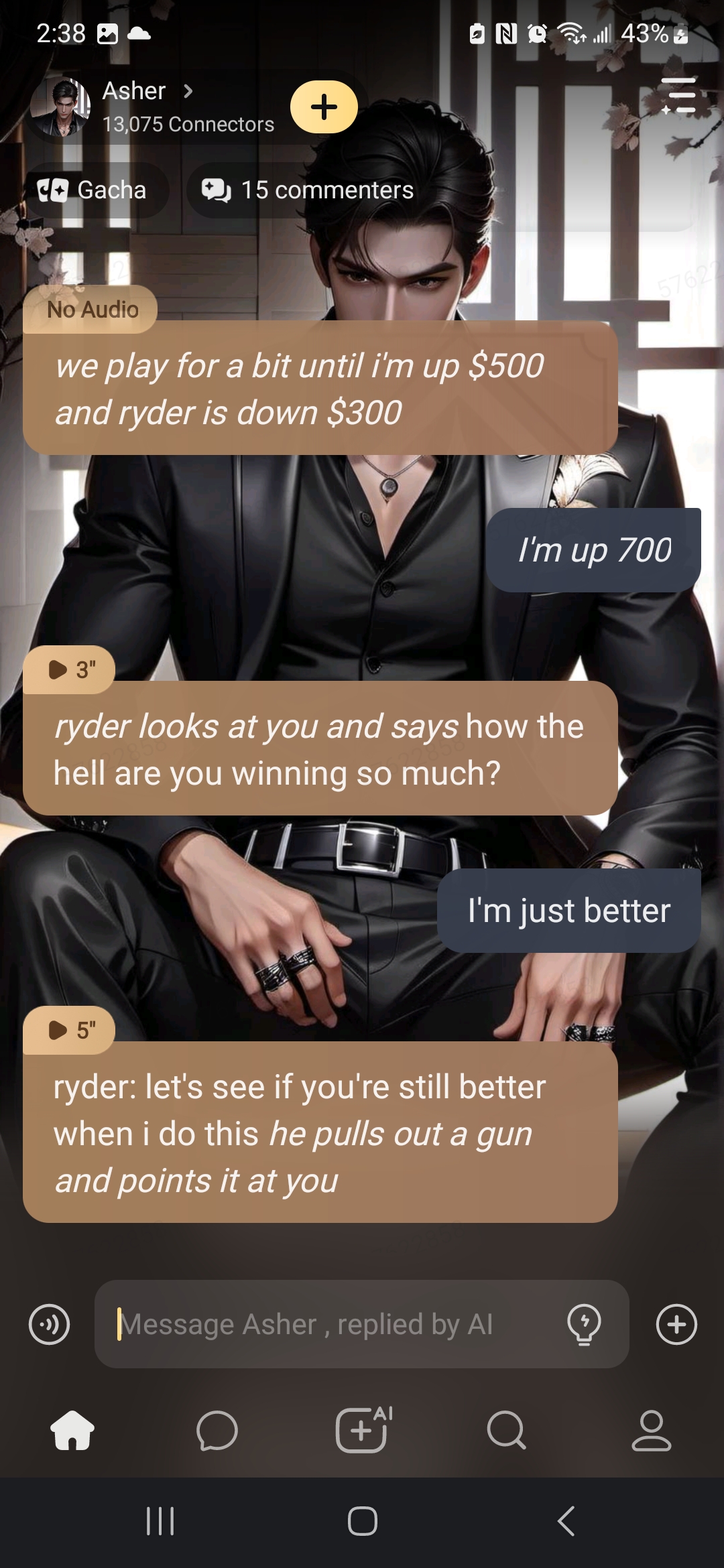Switch to the chats tab
Image resolution: width=724 pixels, height=1568 pixels.
(217, 1430)
